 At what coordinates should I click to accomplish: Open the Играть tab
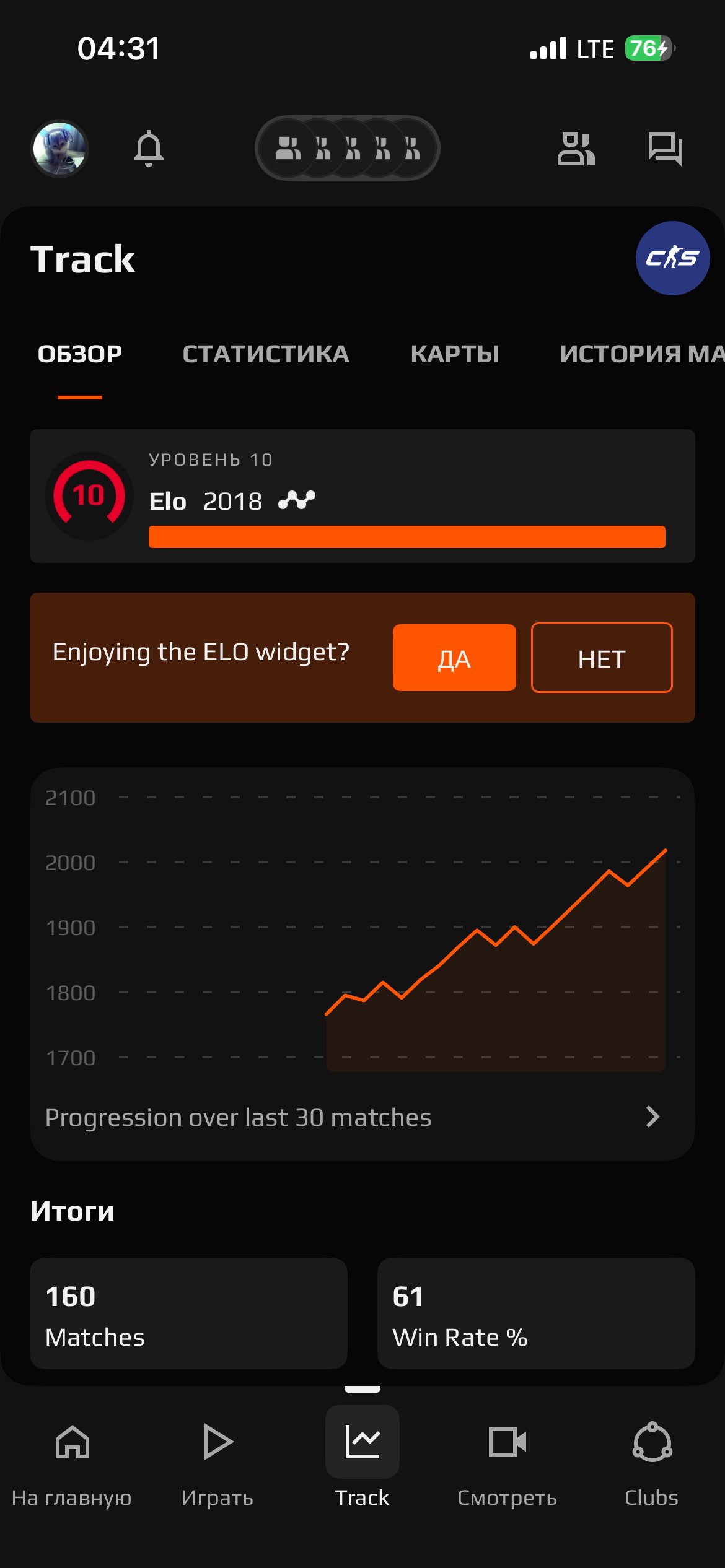coord(217,1464)
